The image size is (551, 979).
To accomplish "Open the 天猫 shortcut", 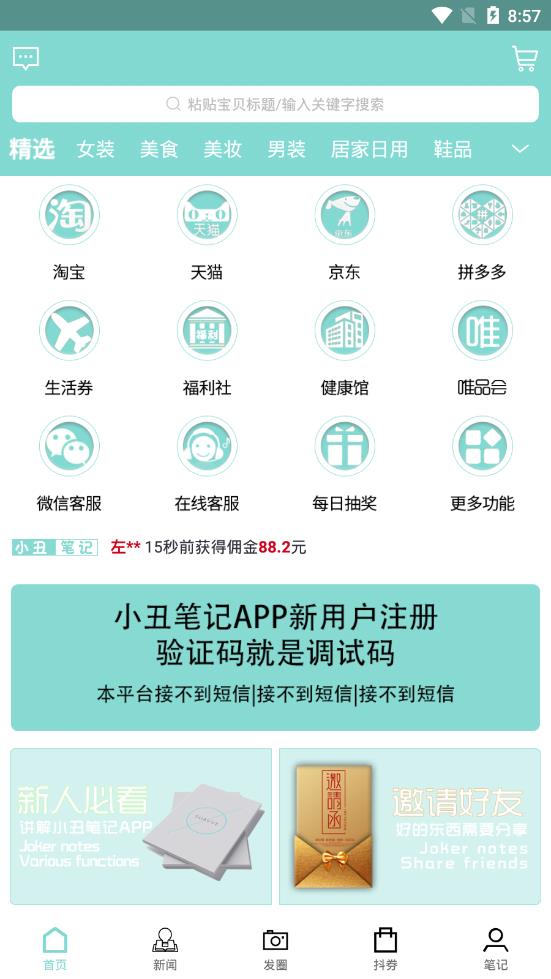I will pos(207,232).
